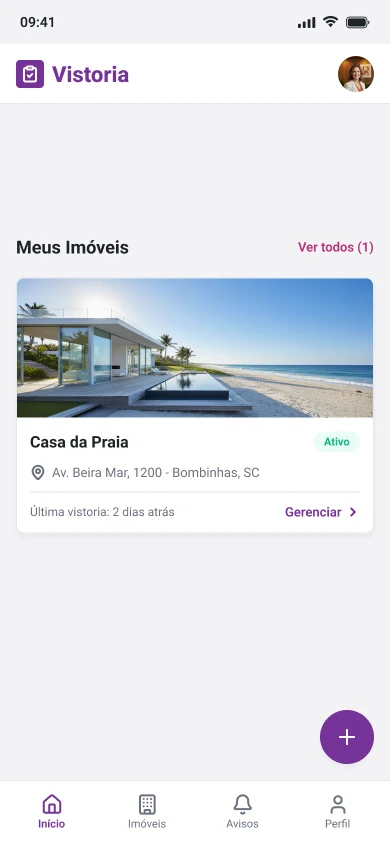This screenshot has height=844, width=390.
Task: Go to the Início tab
Action: coord(52,812)
